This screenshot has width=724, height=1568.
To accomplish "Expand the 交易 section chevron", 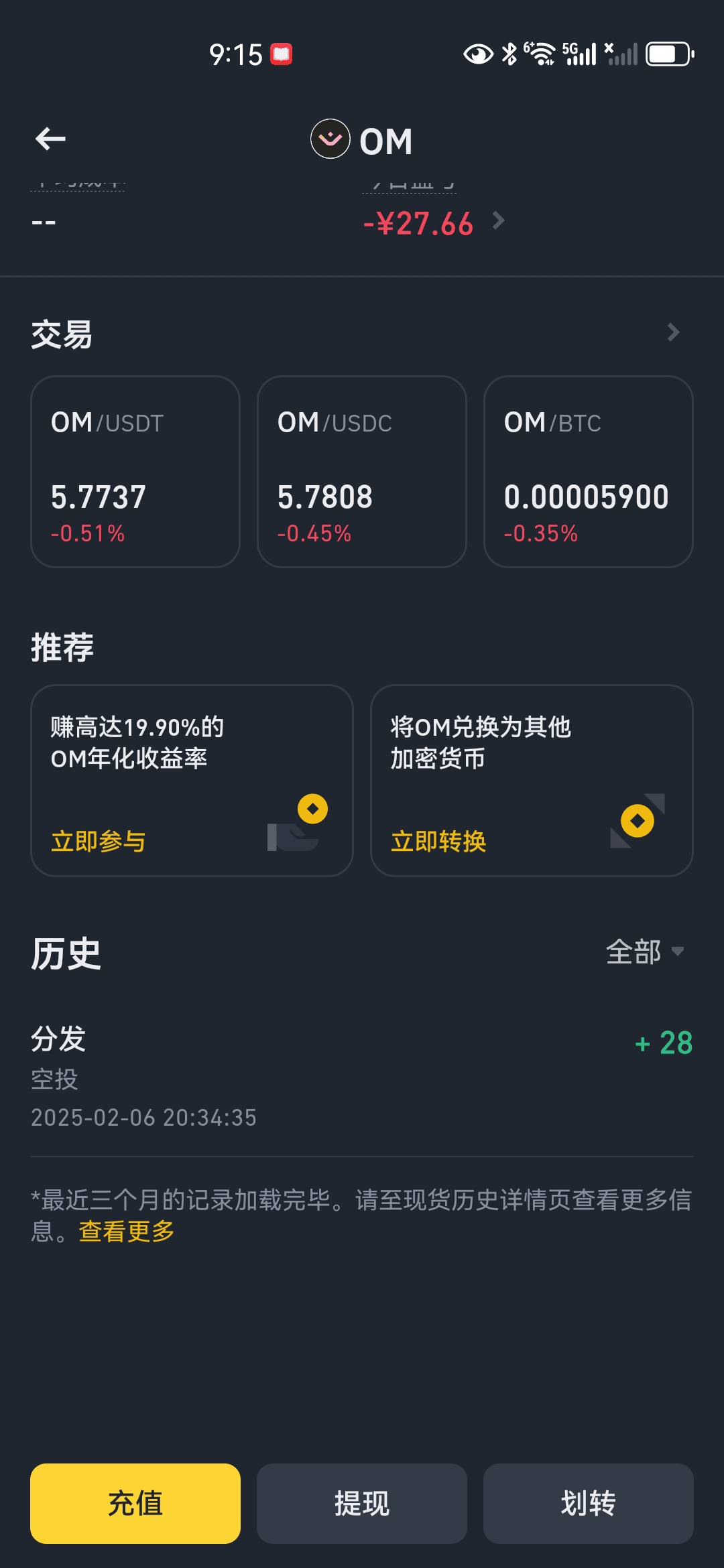I will pyautogui.click(x=673, y=332).
